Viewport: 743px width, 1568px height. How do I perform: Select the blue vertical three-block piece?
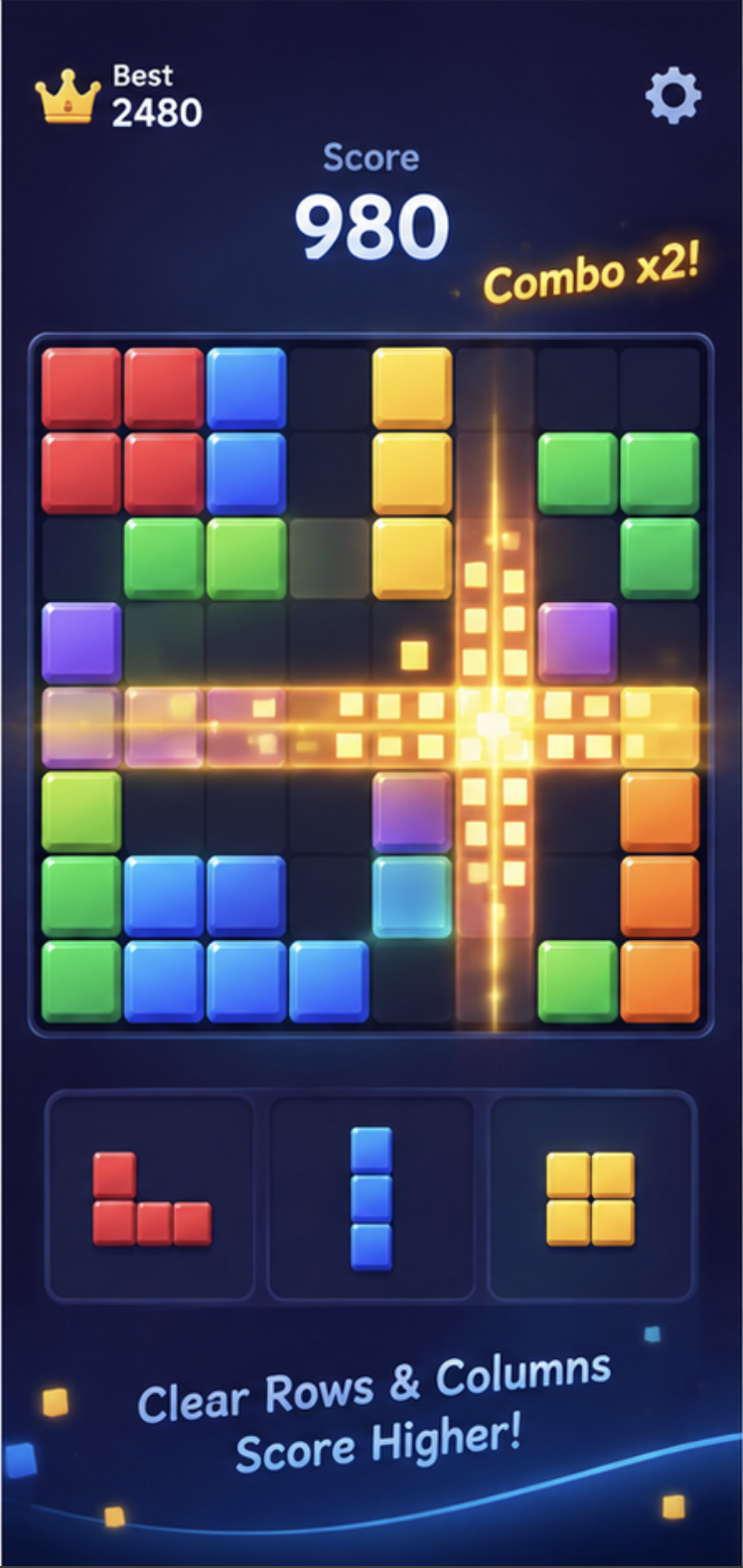tap(371, 1198)
